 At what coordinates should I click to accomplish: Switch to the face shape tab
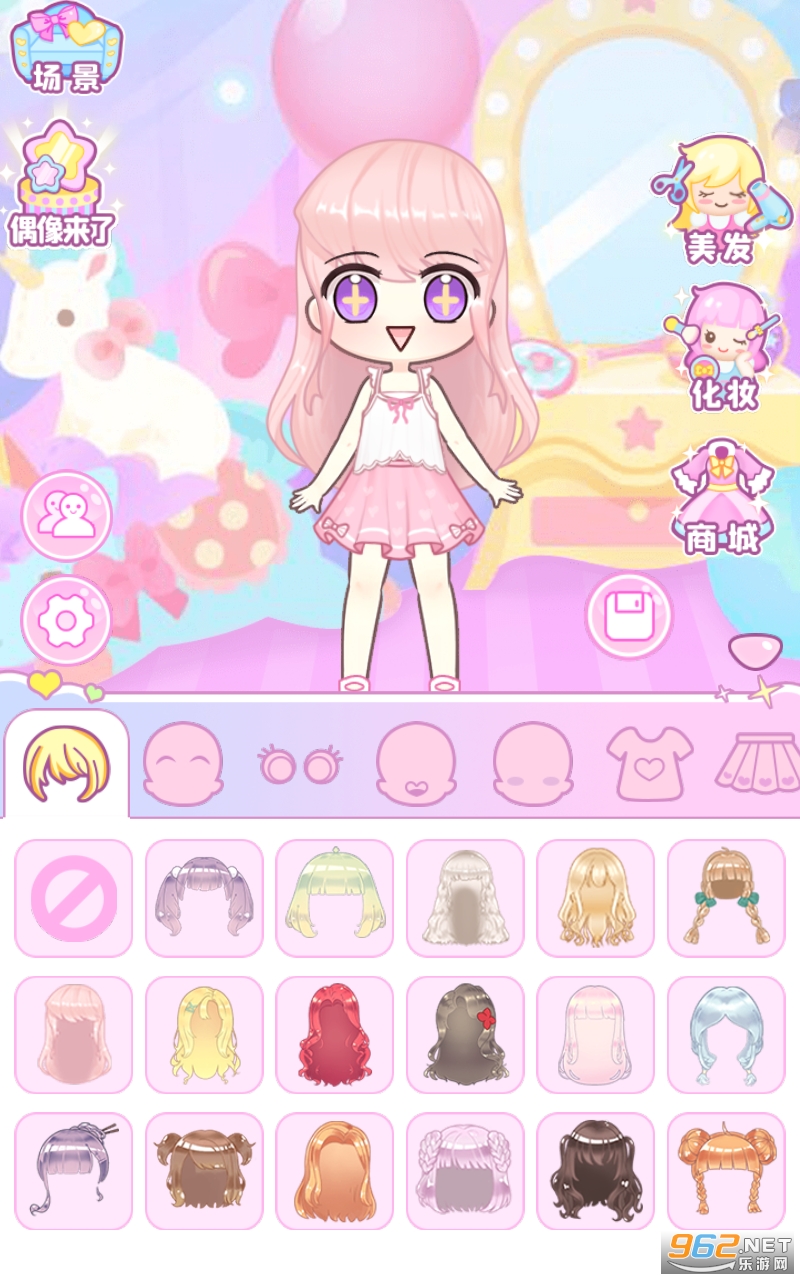[x=182, y=763]
